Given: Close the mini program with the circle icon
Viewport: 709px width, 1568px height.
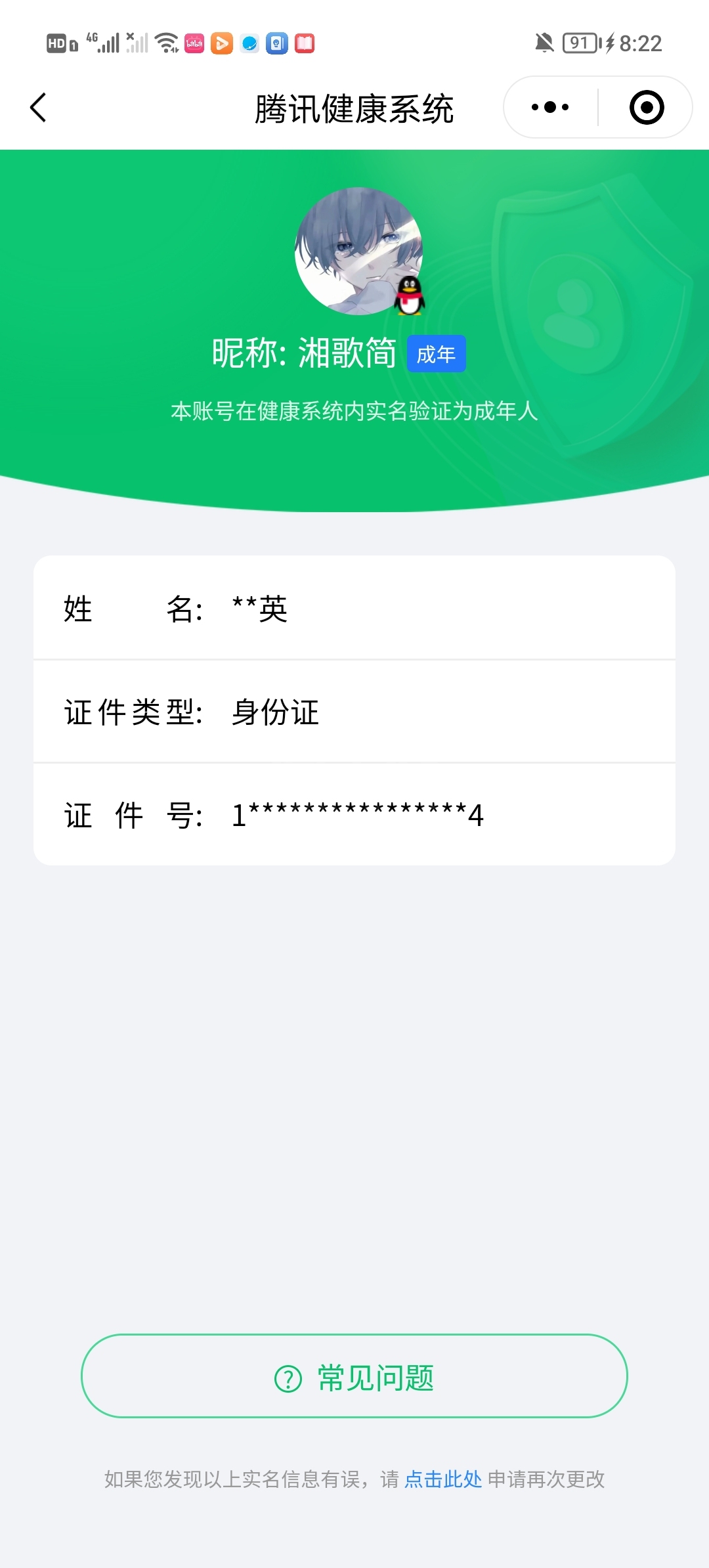Looking at the screenshot, I should (x=647, y=107).
